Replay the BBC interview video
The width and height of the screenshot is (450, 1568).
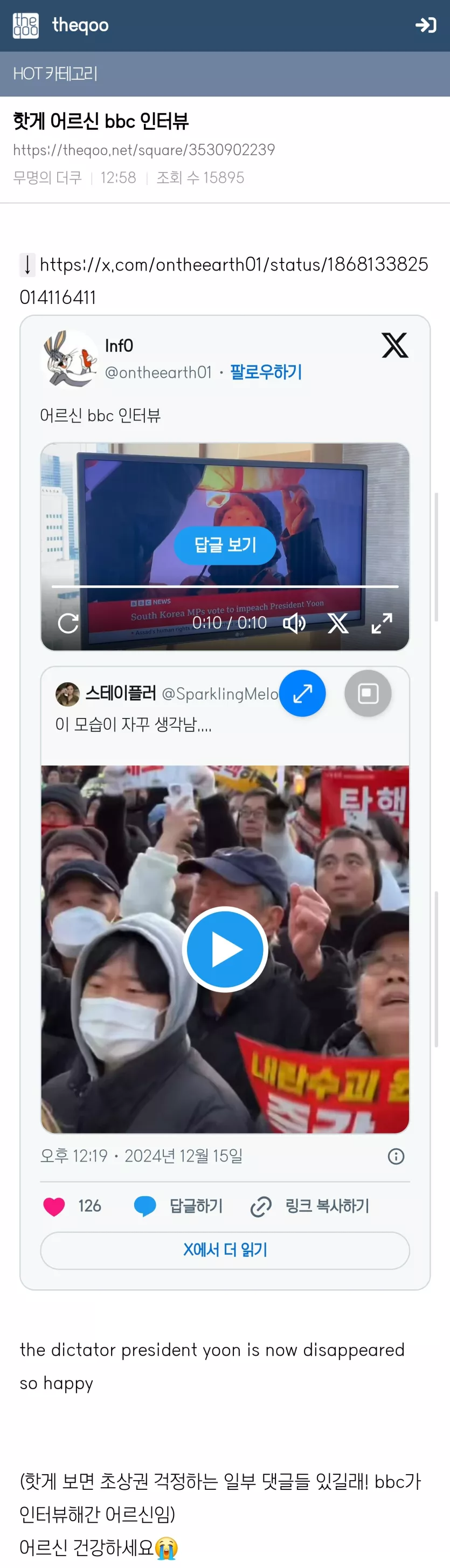(x=68, y=623)
